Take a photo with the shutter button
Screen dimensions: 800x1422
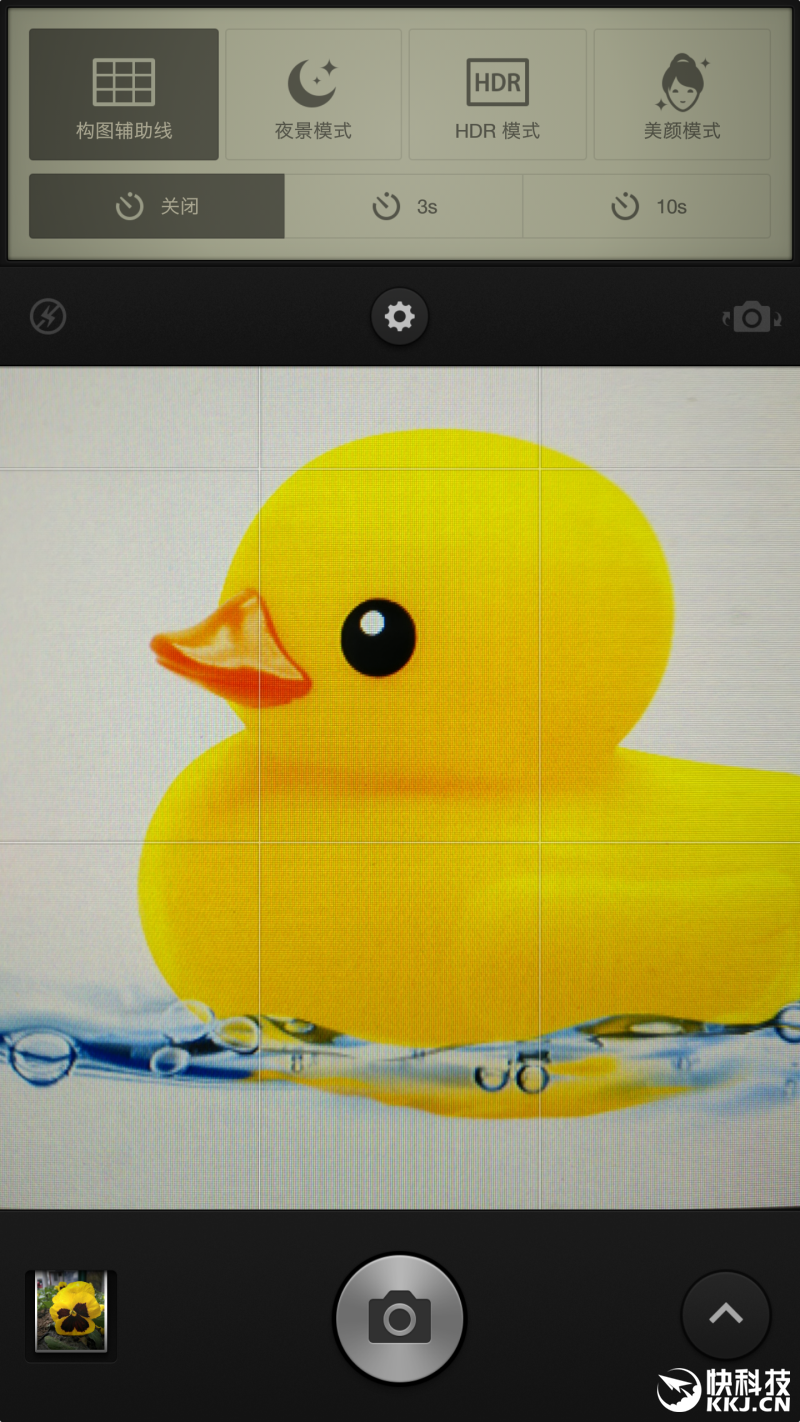(400, 1318)
